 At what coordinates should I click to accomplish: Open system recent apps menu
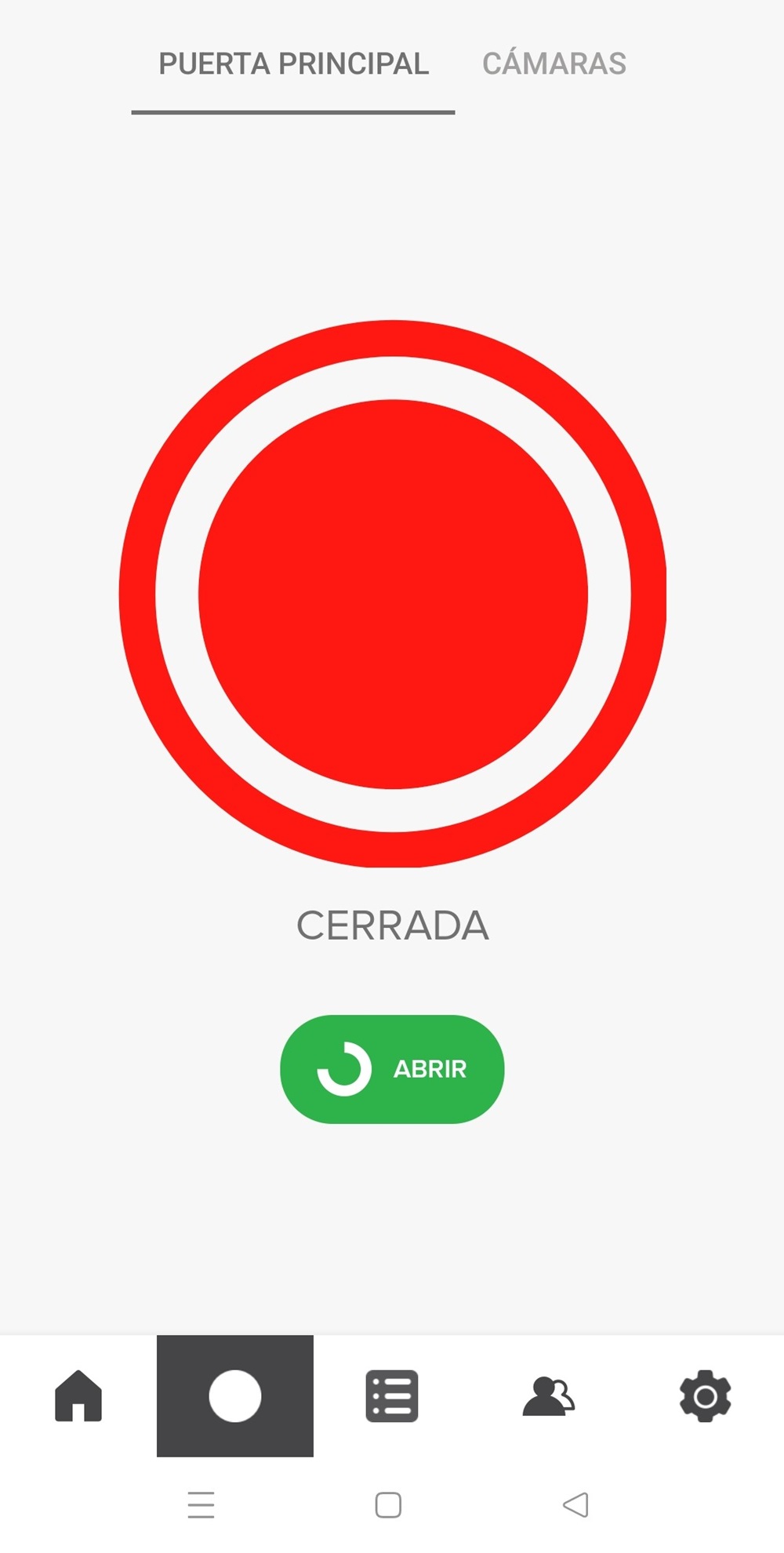click(201, 1505)
